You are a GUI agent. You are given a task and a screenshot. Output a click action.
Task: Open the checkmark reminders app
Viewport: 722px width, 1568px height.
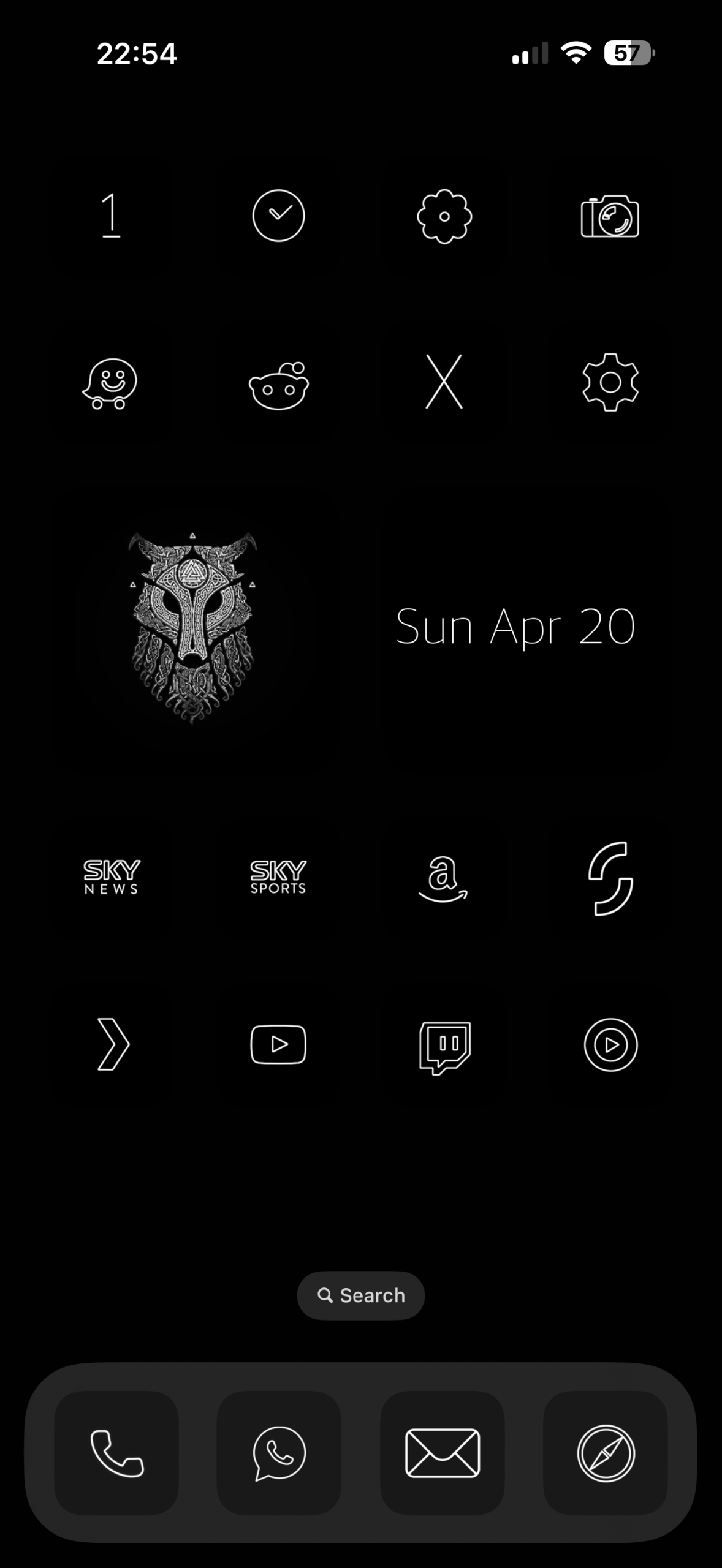pyautogui.click(x=278, y=216)
